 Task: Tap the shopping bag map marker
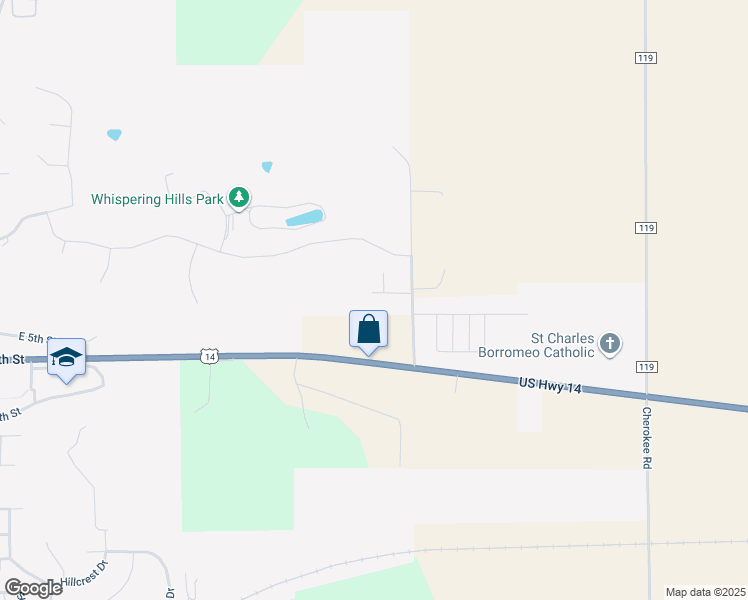368,331
